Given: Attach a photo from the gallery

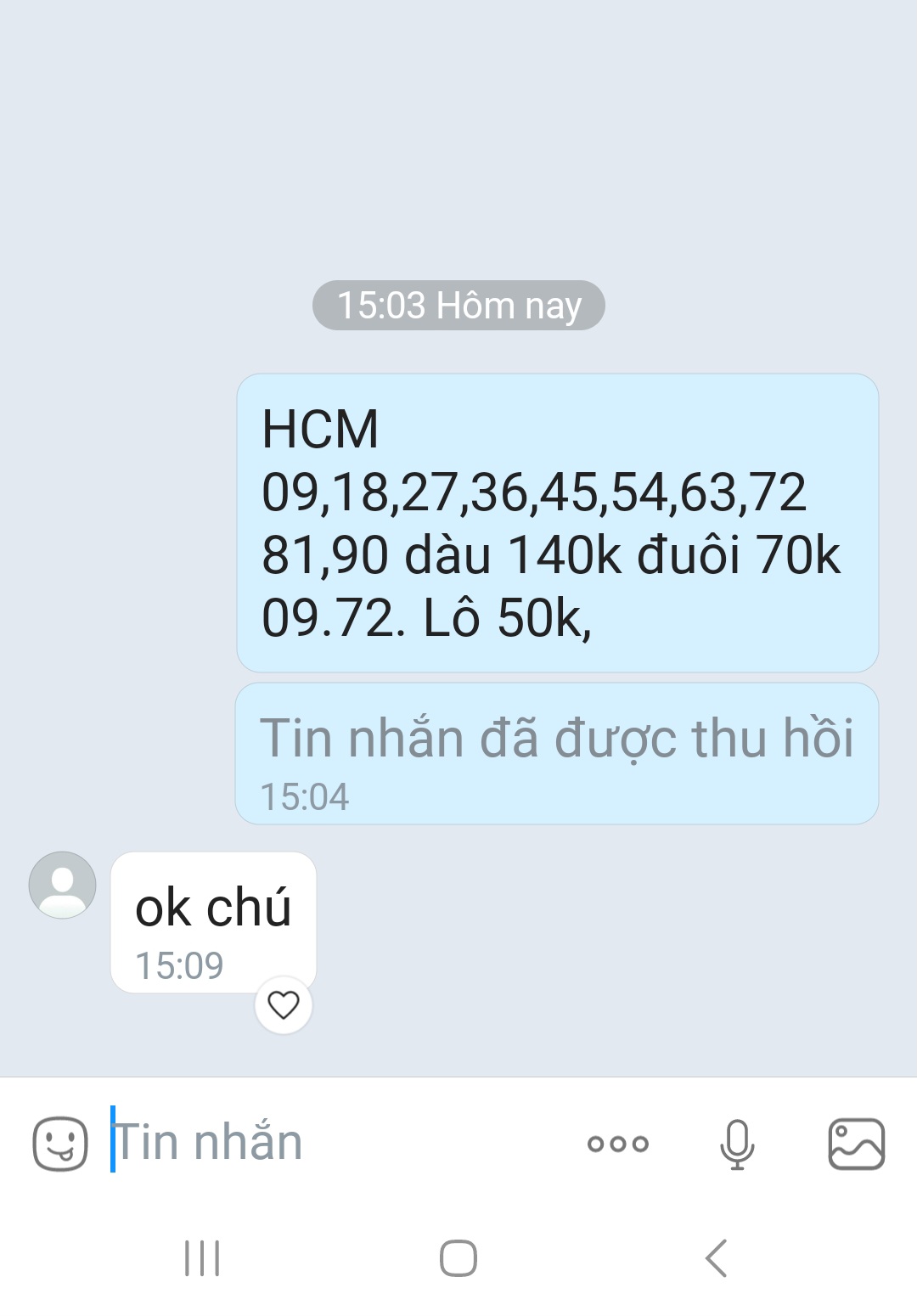Looking at the screenshot, I should (x=856, y=1144).
